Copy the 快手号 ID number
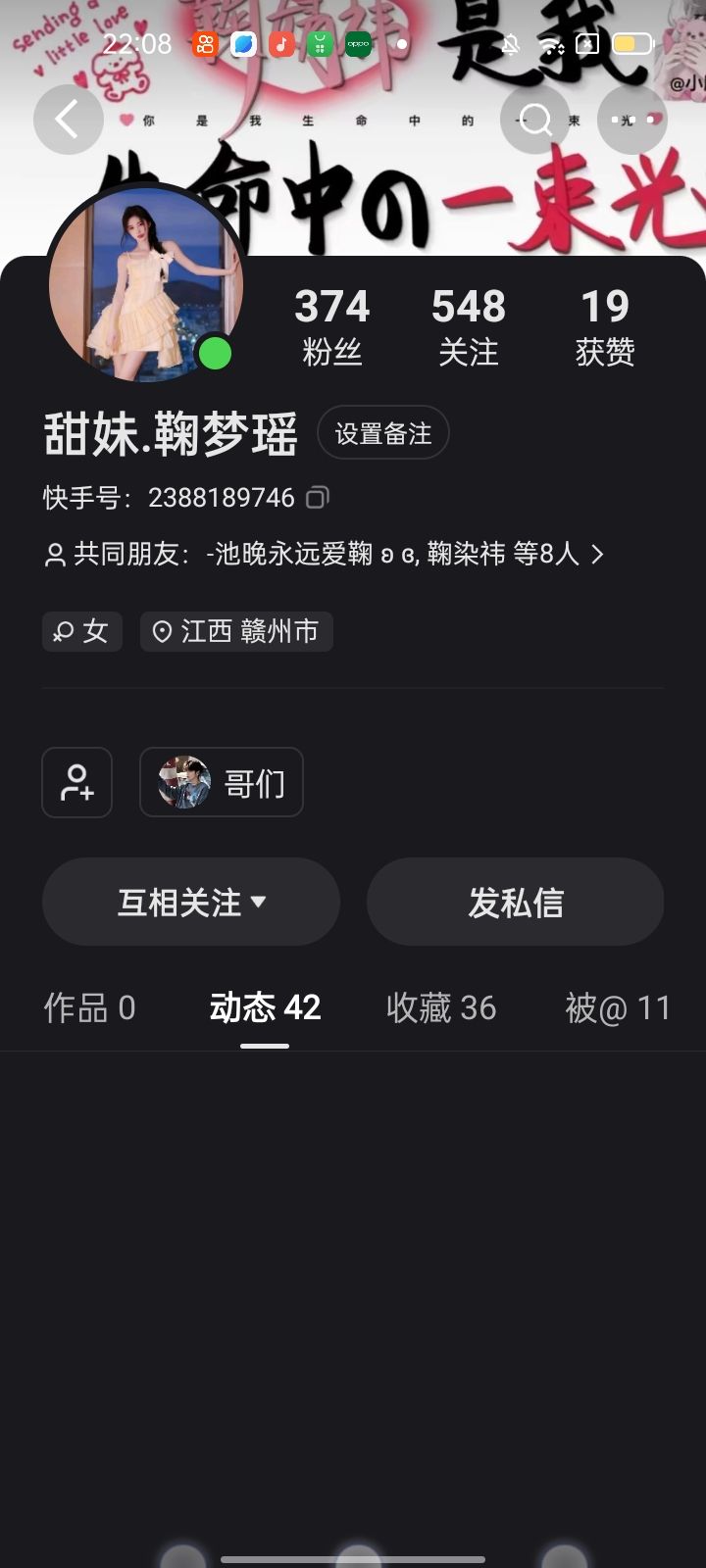706x1568 pixels. [317, 498]
